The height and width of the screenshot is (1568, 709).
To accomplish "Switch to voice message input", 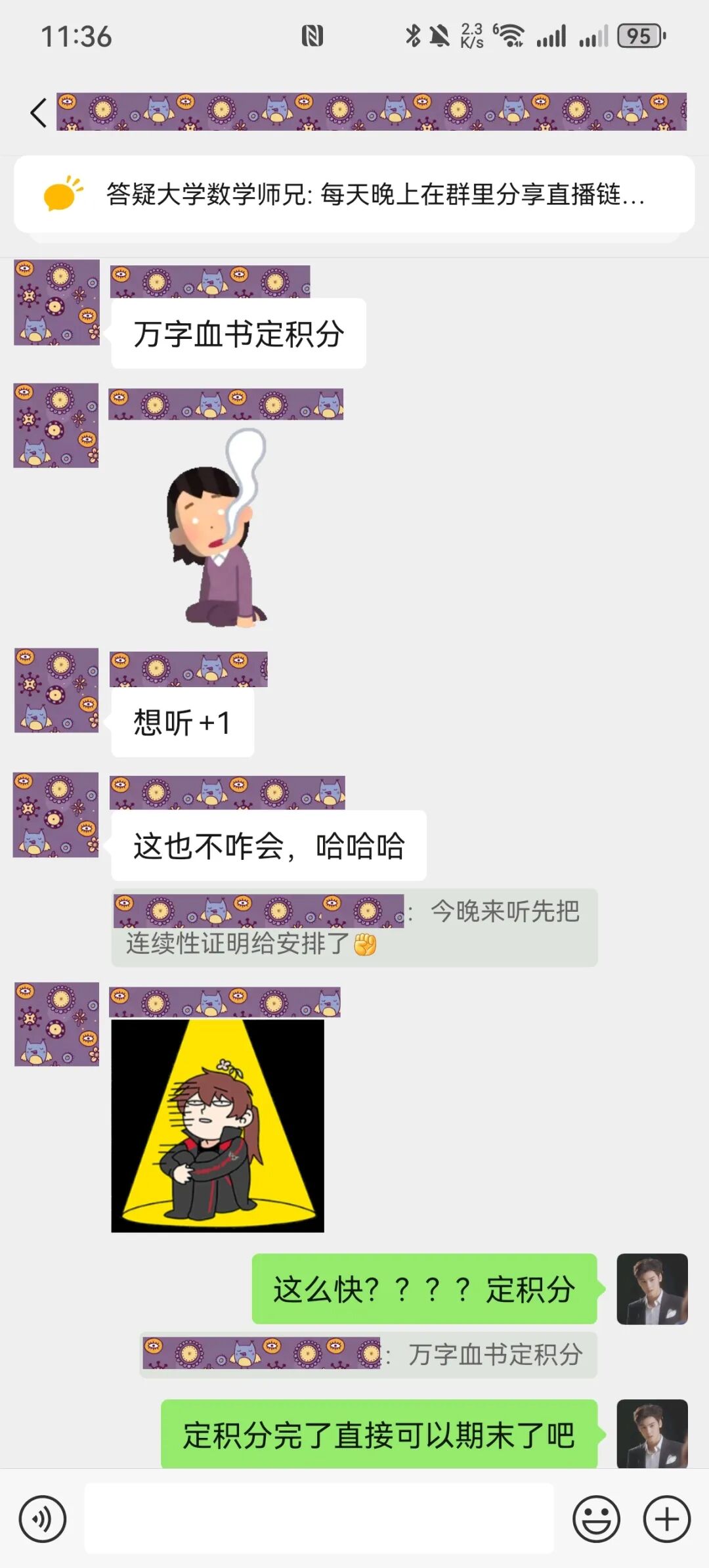I will point(43,1519).
